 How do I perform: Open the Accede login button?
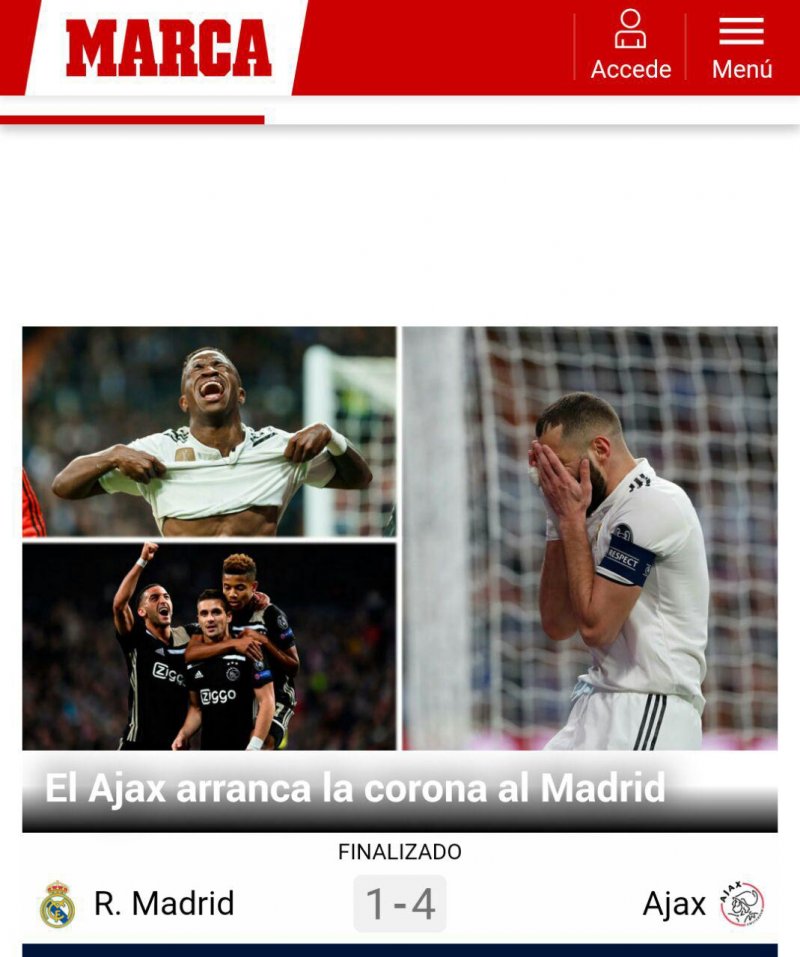click(x=630, y=46)
